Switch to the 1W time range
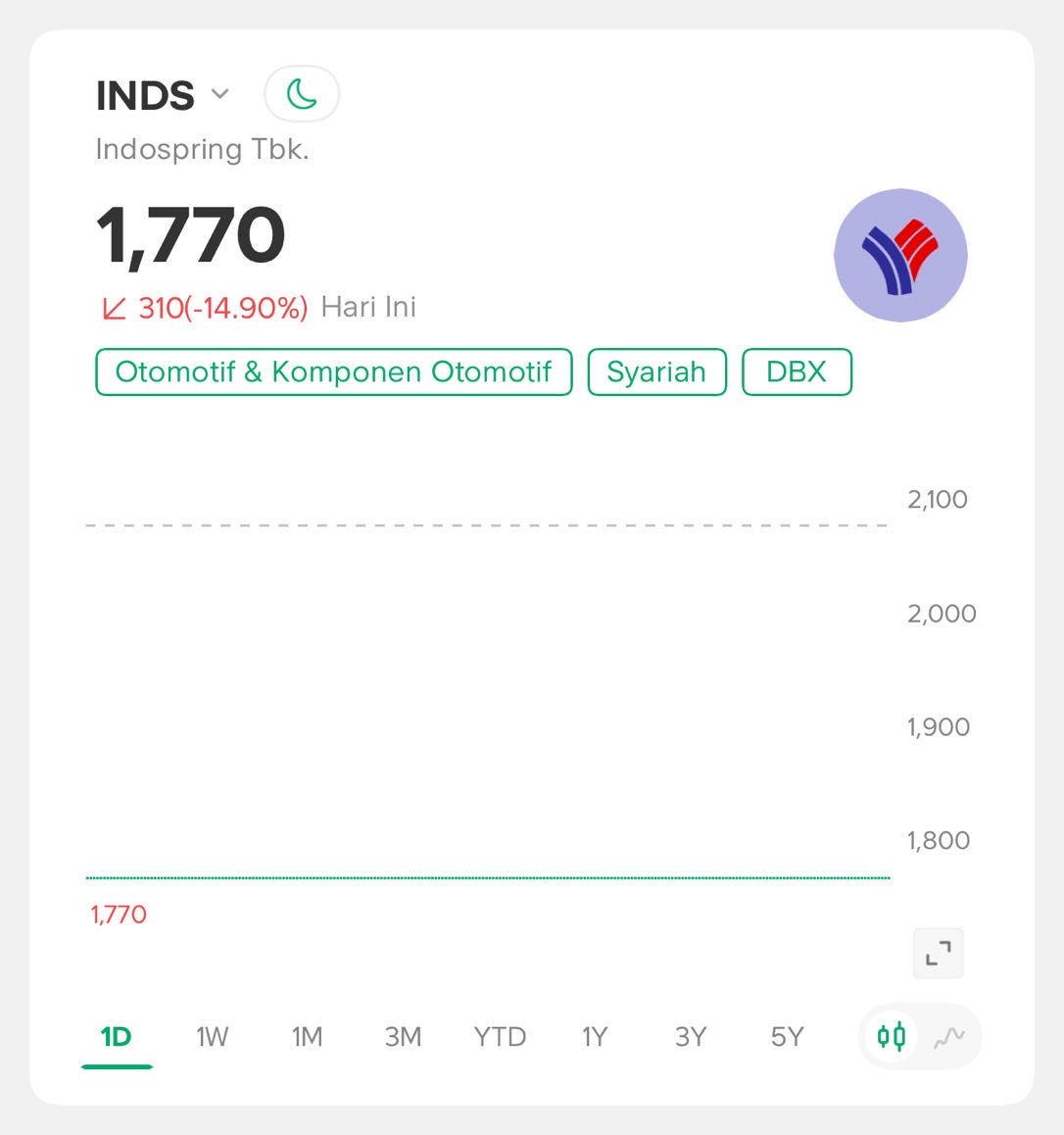This screenshot has height=1135, width=1064. pyautogui.click(x=212, y=1036)
